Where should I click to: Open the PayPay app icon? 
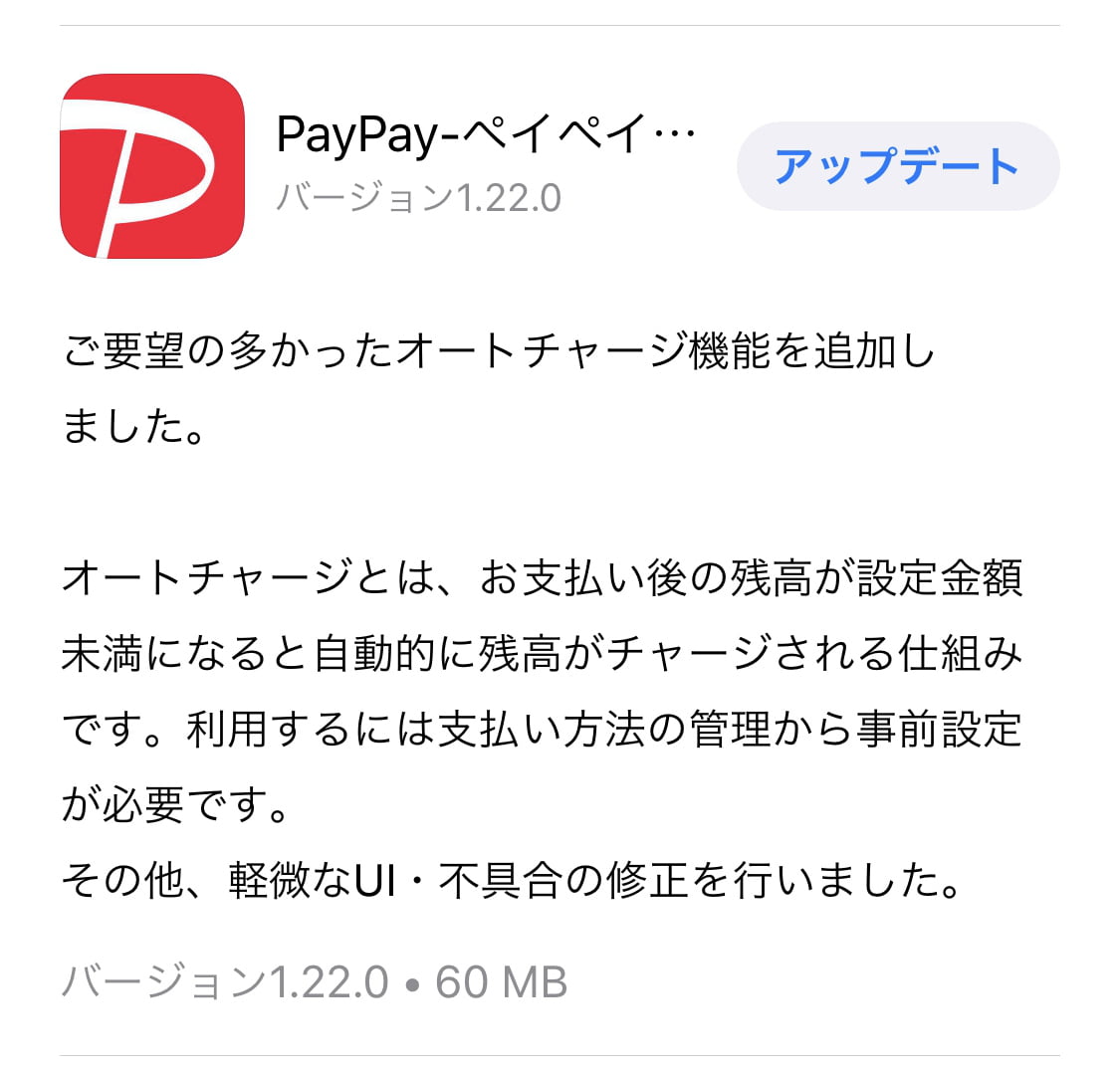point(152,166)
